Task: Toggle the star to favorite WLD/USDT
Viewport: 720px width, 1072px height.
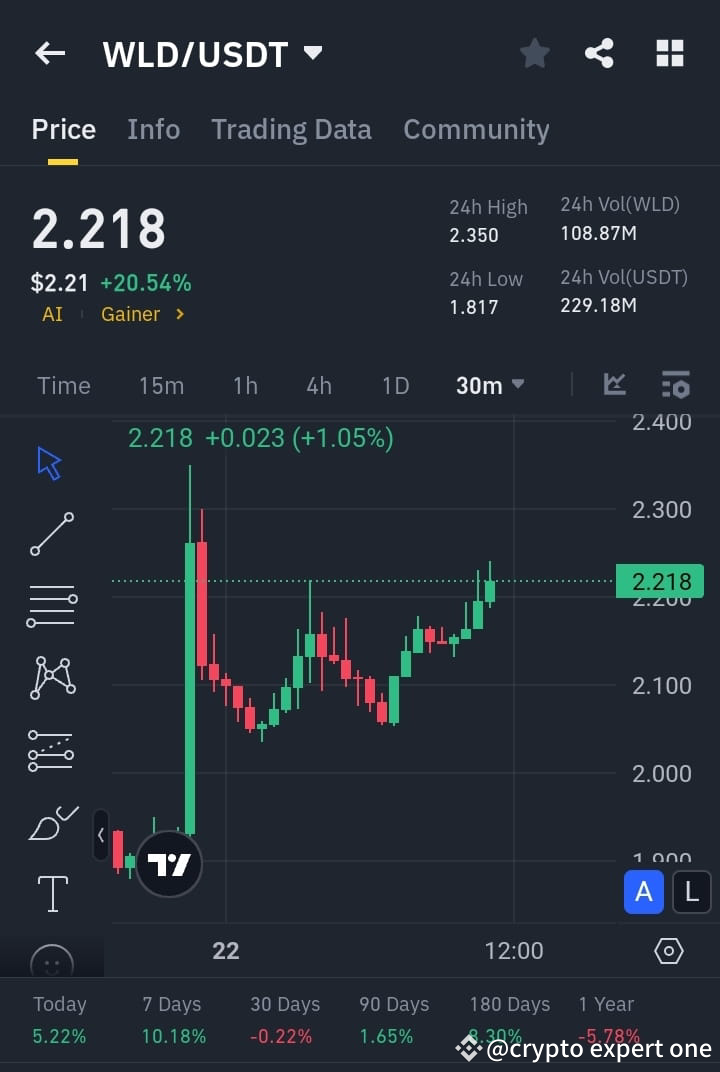Action: point(534,53)
